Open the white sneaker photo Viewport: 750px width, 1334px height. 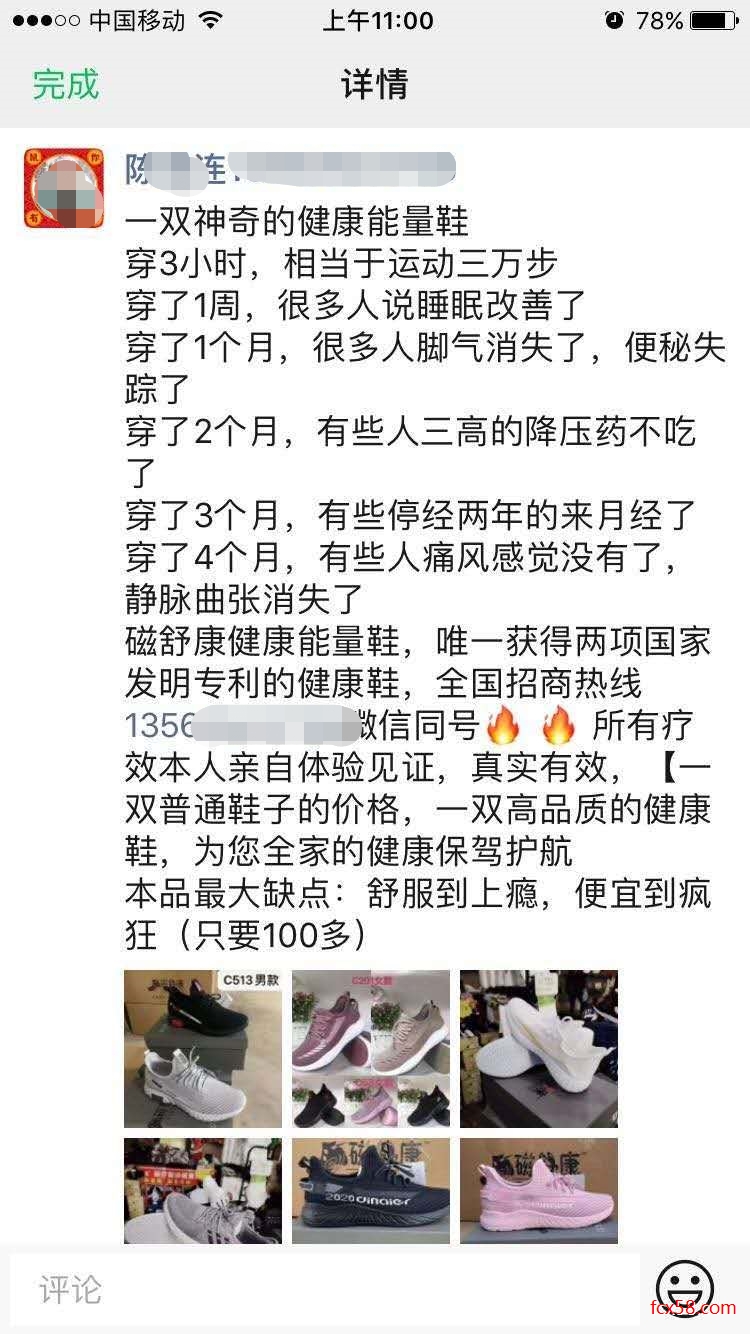click(x=539, y=1049)
